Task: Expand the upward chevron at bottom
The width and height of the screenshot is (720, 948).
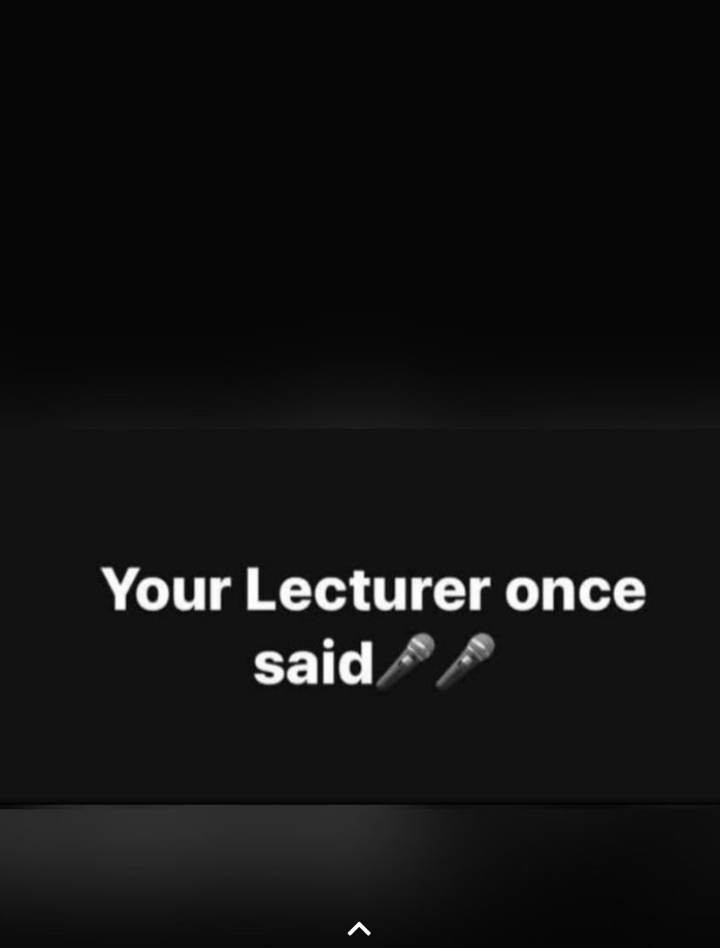Action: [359, 929]
